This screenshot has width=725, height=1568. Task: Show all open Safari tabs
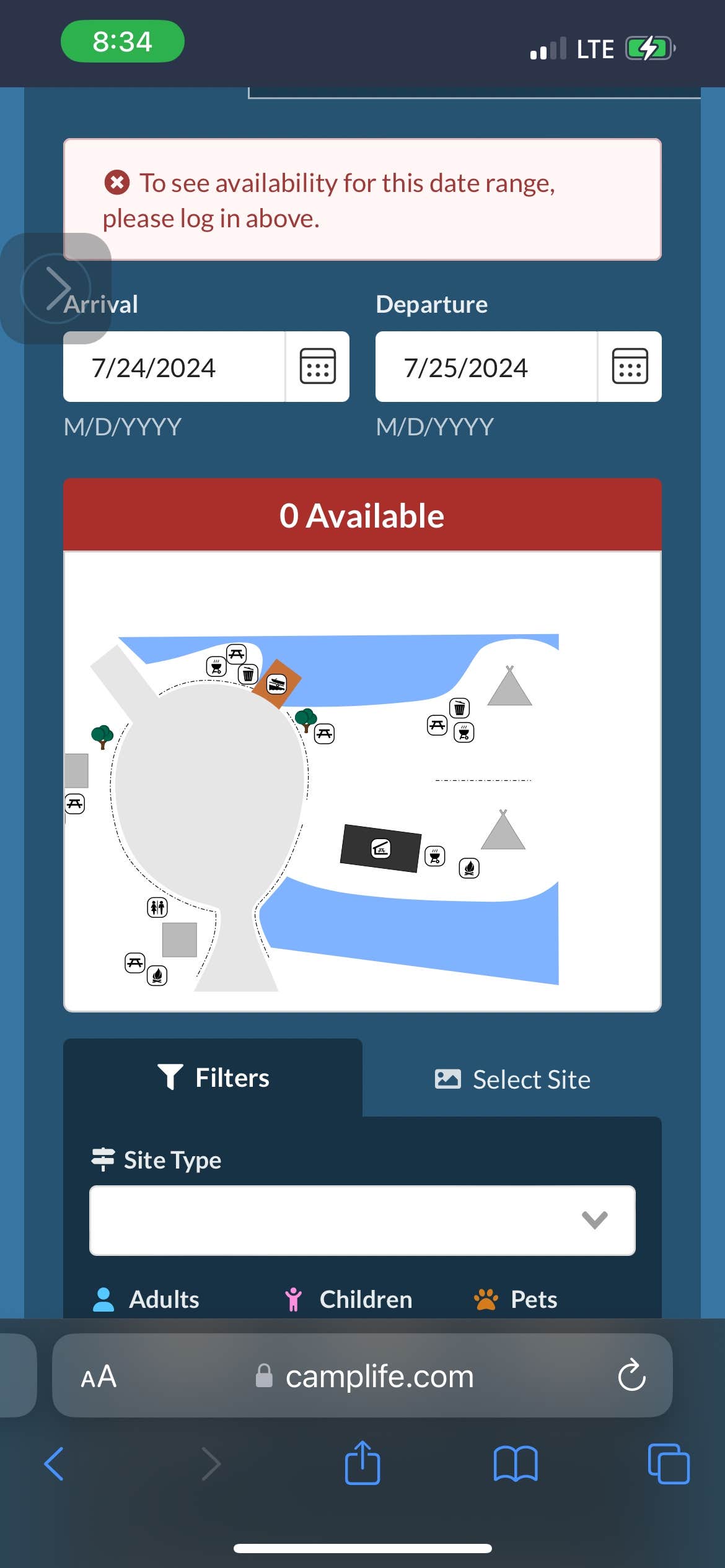coord(669,1464)
